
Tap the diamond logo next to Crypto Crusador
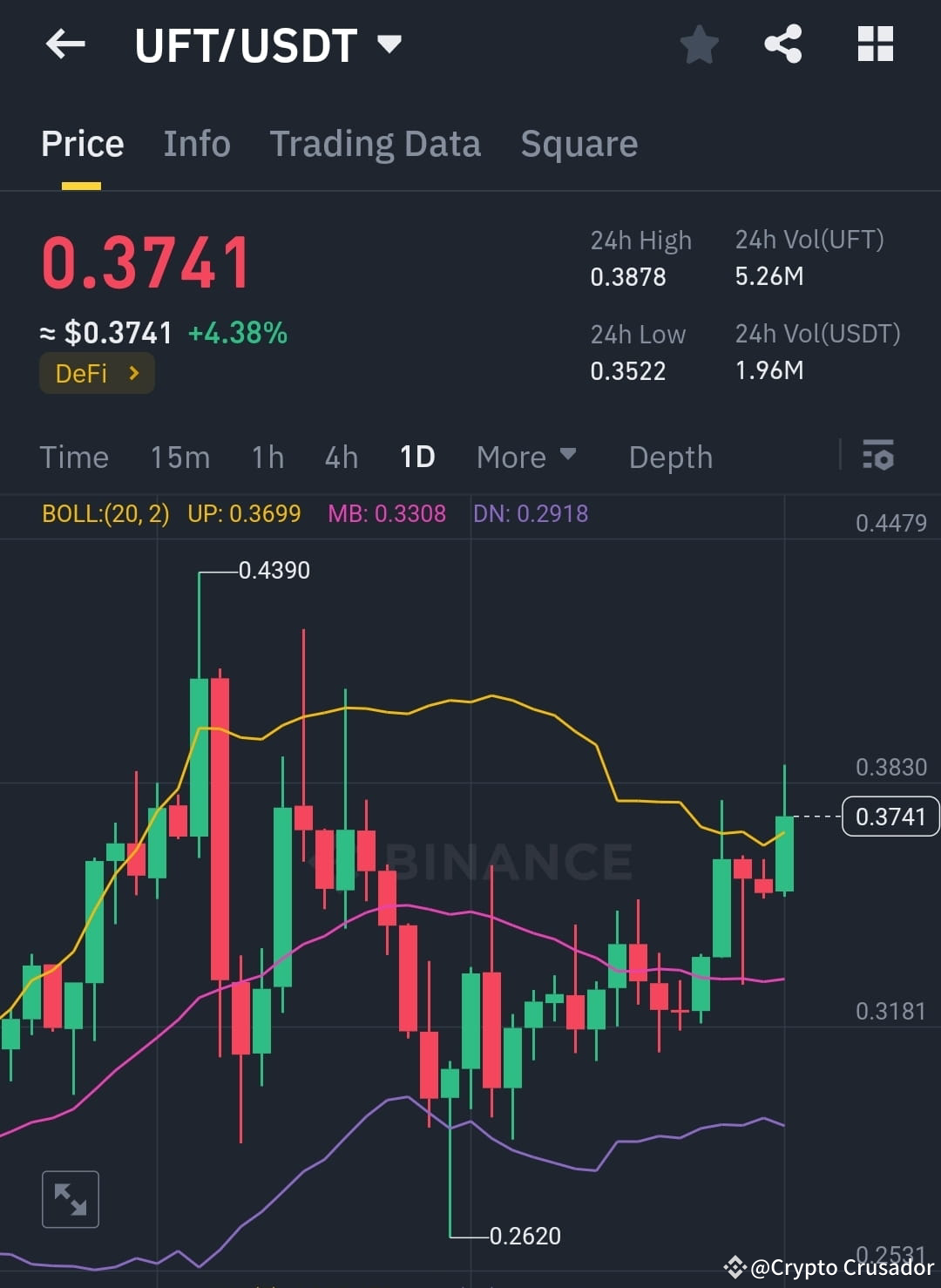(x=735, y=1266)
